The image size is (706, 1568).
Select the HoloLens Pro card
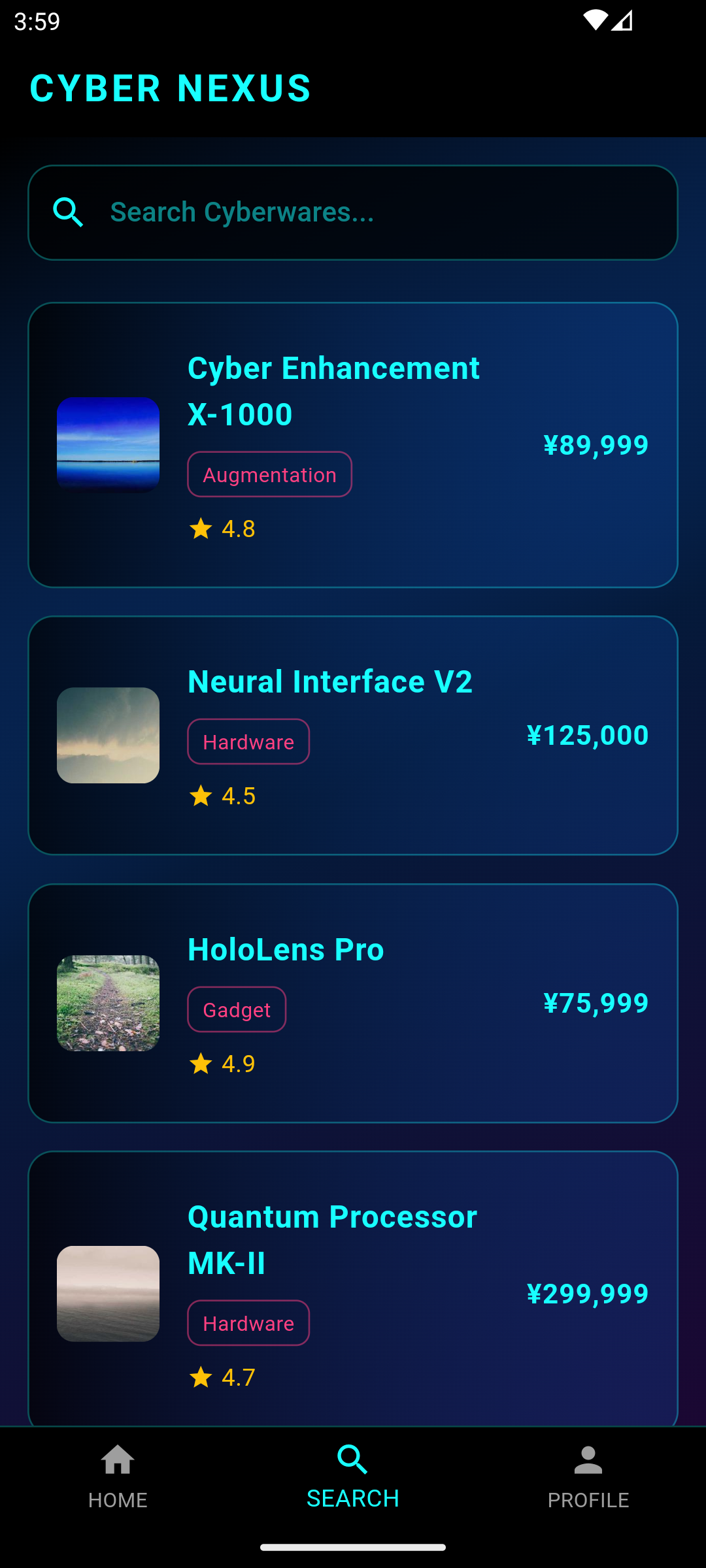(353, 1003)
